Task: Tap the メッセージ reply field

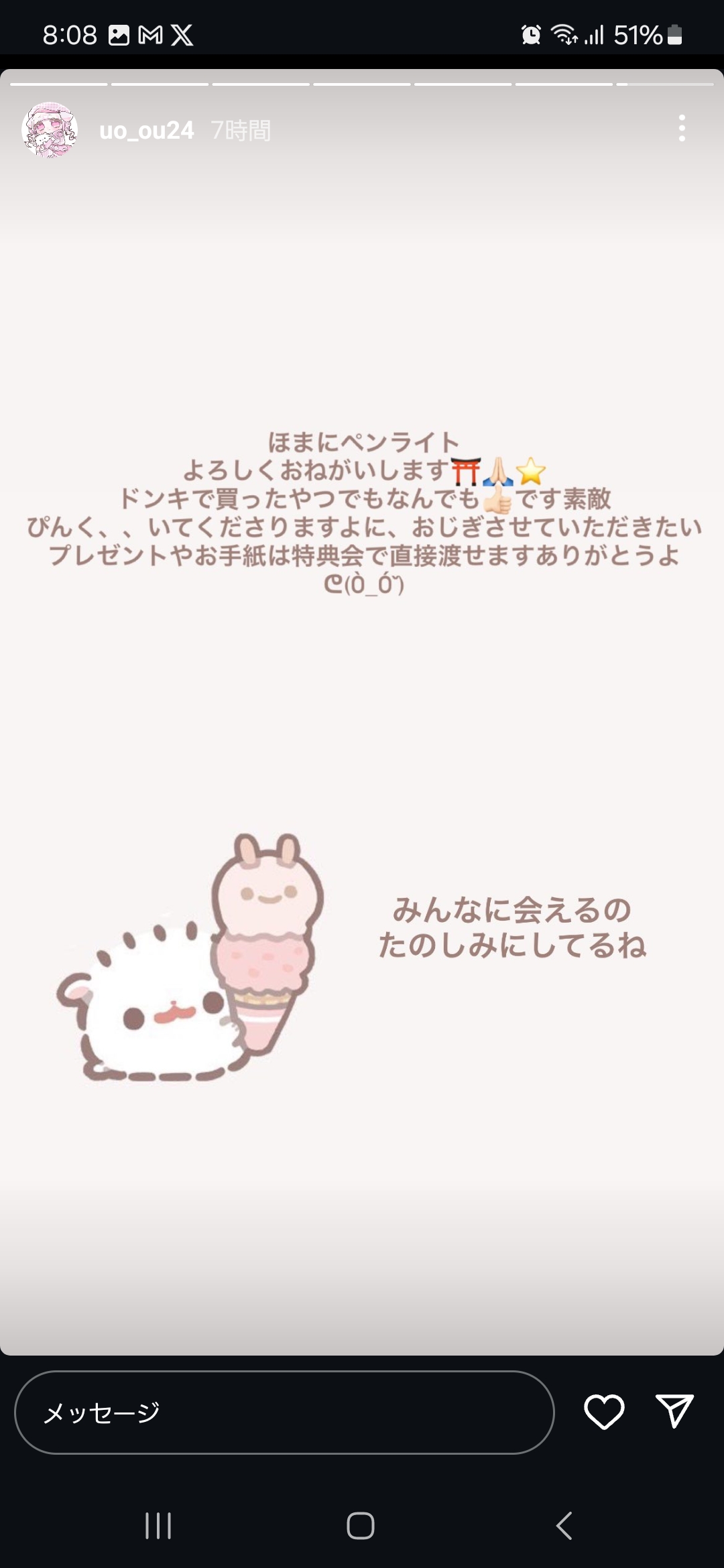Action: coord(284,1413)
